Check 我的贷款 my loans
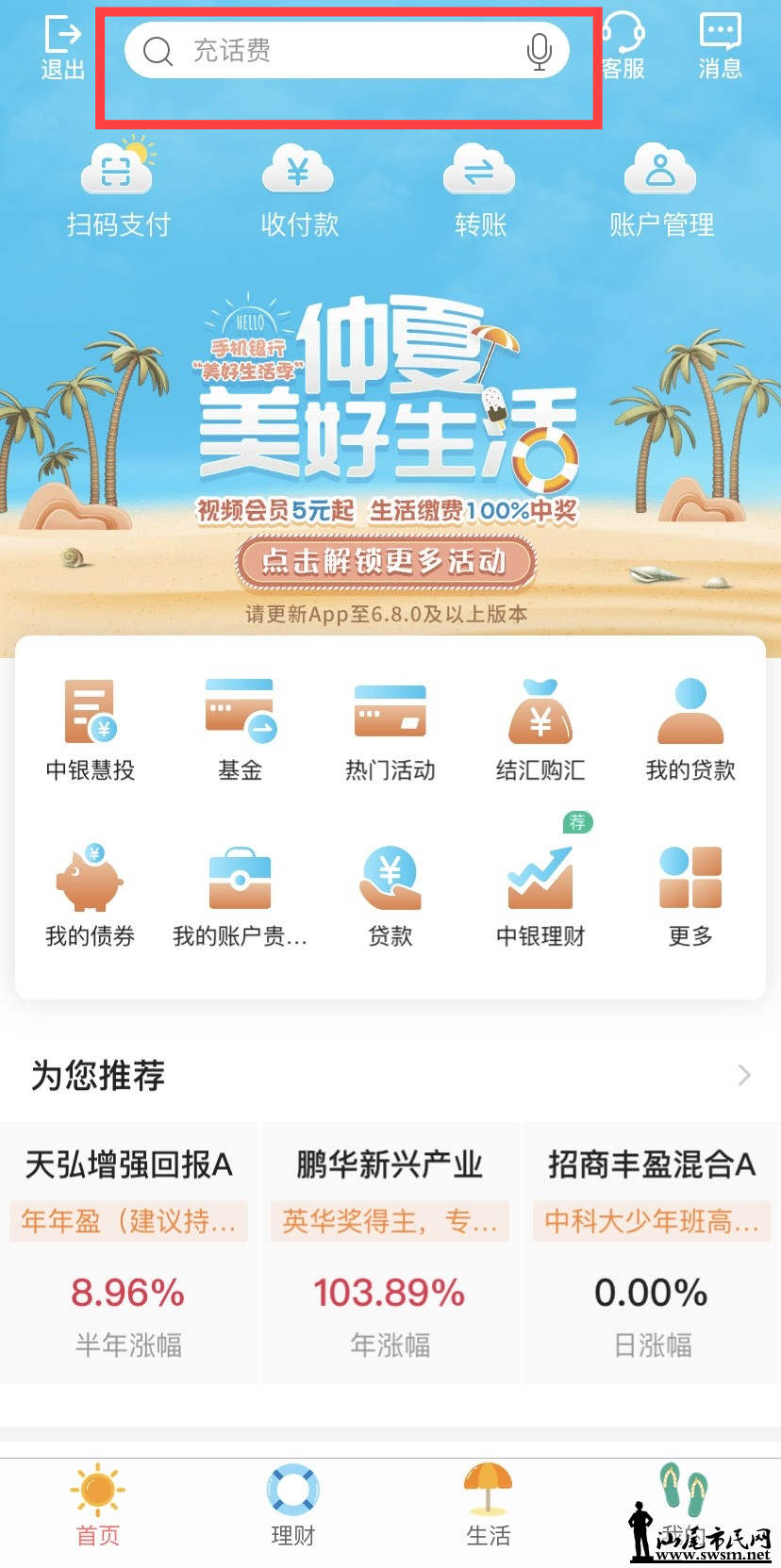The image size is (781, 1568). tap(690, 730)
